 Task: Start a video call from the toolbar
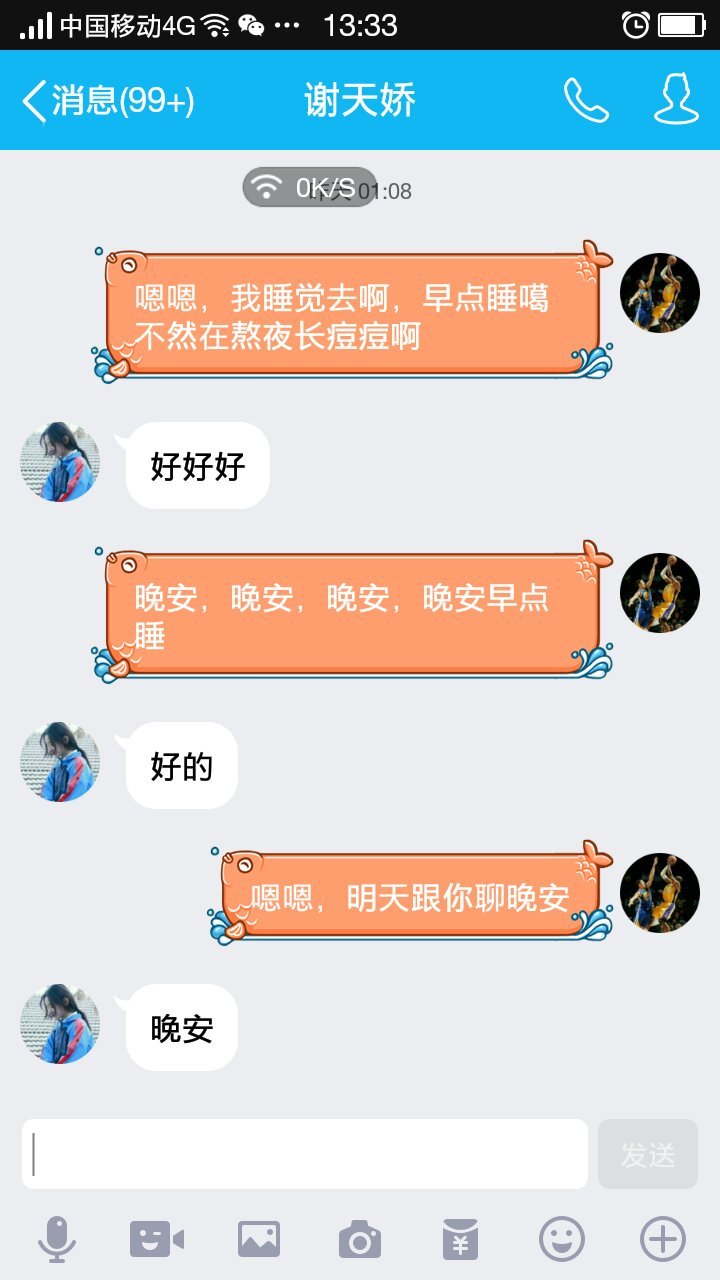point(157,1240)
